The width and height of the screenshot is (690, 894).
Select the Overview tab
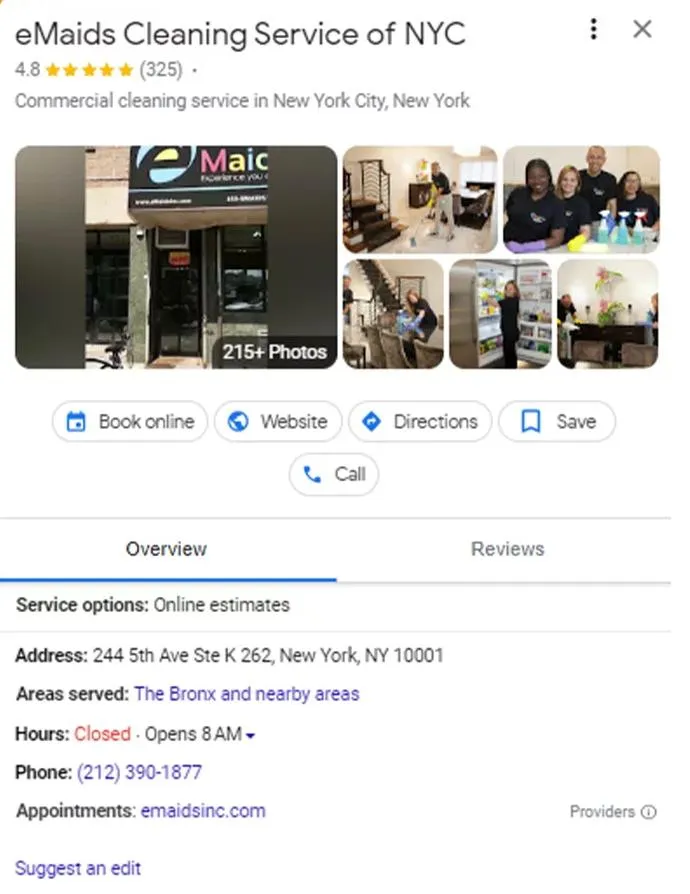coord(167,549)
